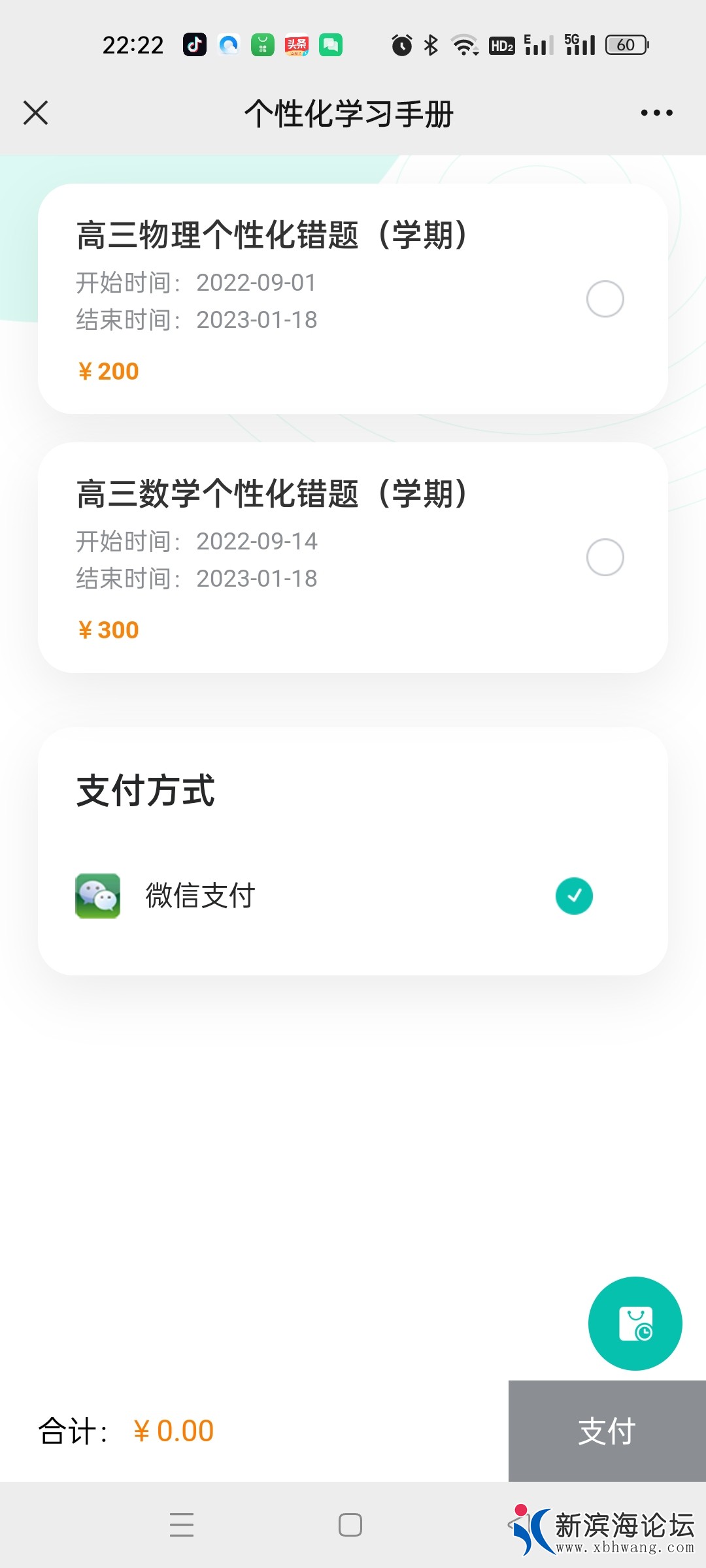Select 高三数学个性化错题 course option
Viewport: 706px width, 1568px height.
pyautogui.click(x=605, y=557)
